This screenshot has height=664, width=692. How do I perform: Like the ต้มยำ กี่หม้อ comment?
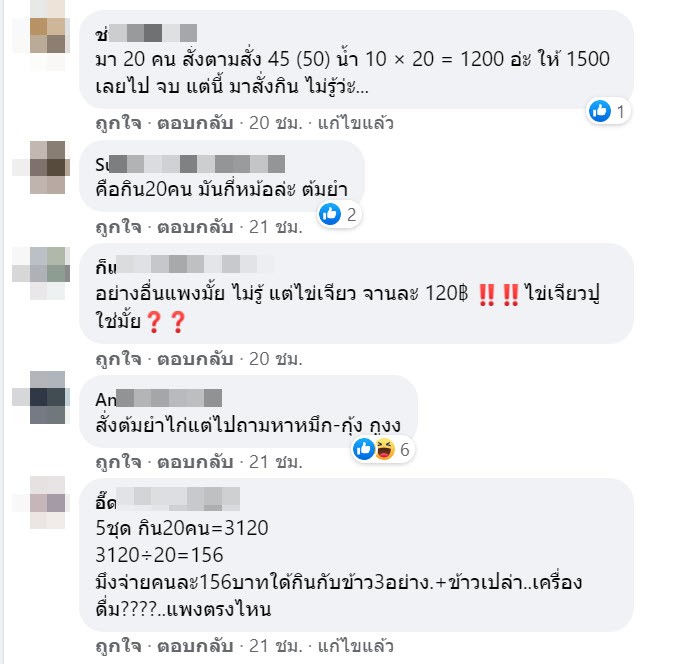[116, 227]
